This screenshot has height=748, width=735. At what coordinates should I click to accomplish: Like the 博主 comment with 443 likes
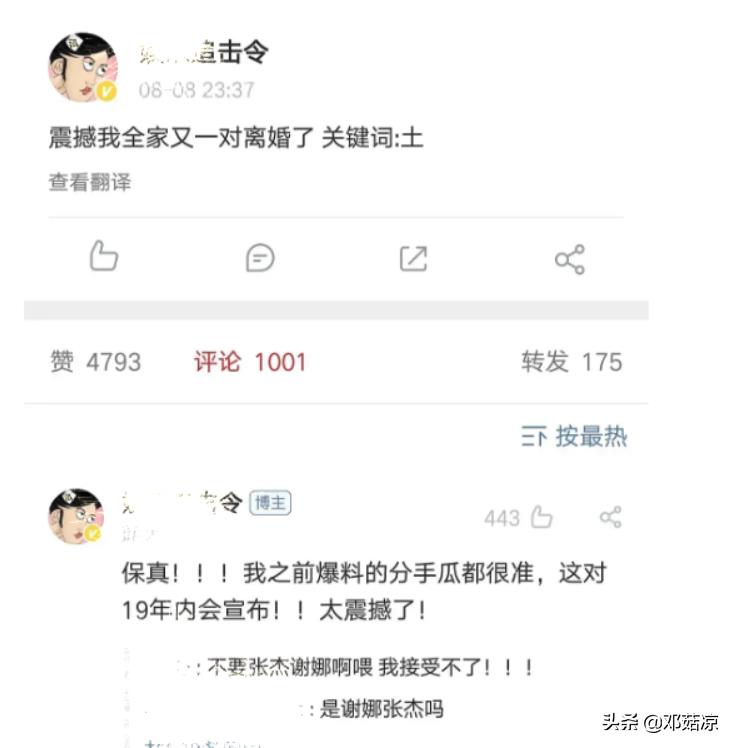541,517
